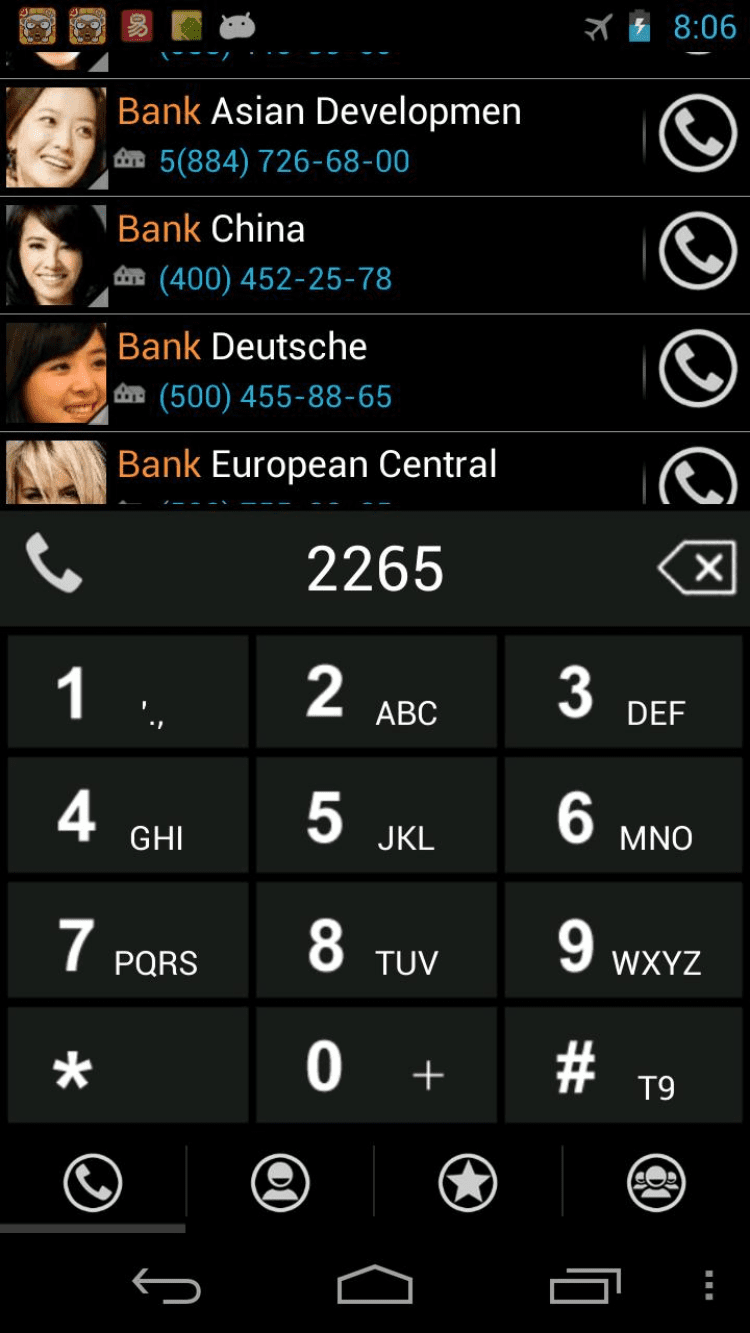This screenshot has width=750, height=1333.
Task: Open the Bank Deutsche contact row
Action: pyautogui.click(x=320, y=372)
